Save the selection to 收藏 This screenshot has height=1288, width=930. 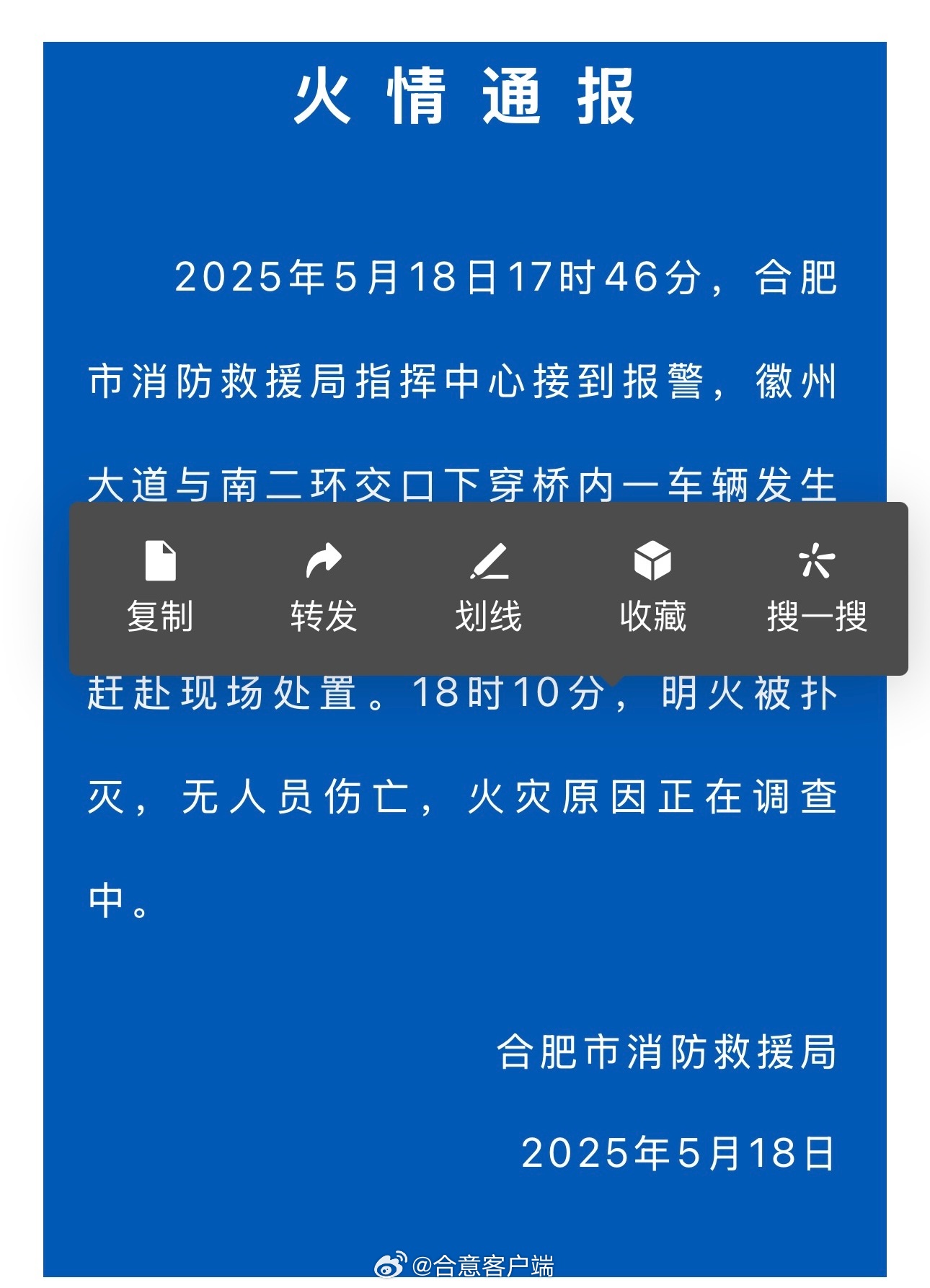652,587
